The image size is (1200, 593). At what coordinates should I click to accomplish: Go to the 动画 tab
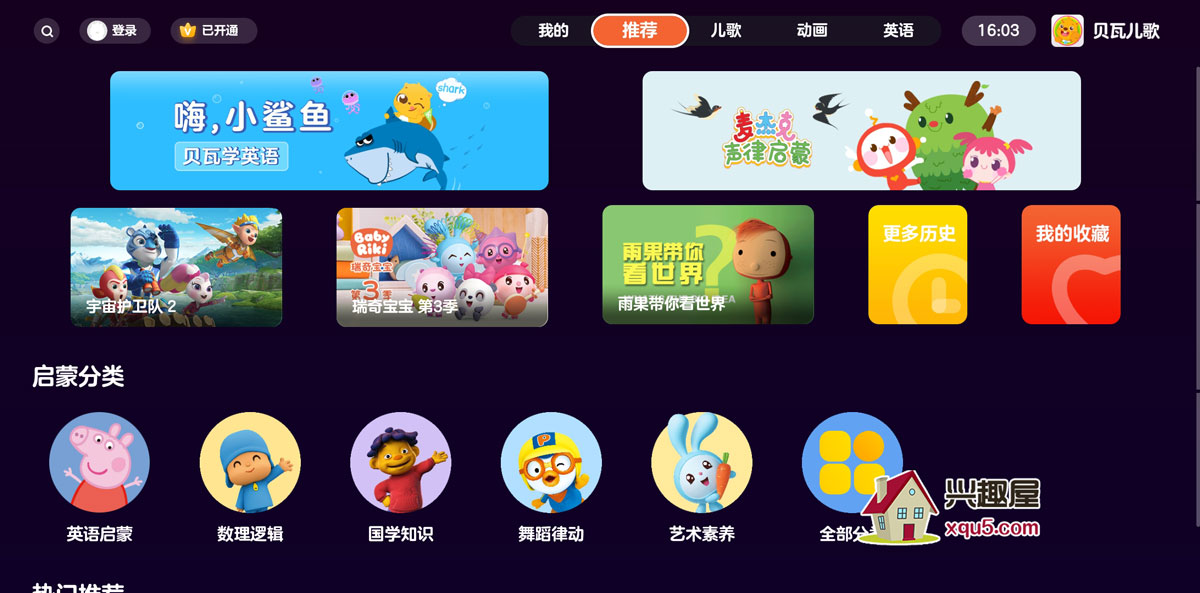(812, 31)
